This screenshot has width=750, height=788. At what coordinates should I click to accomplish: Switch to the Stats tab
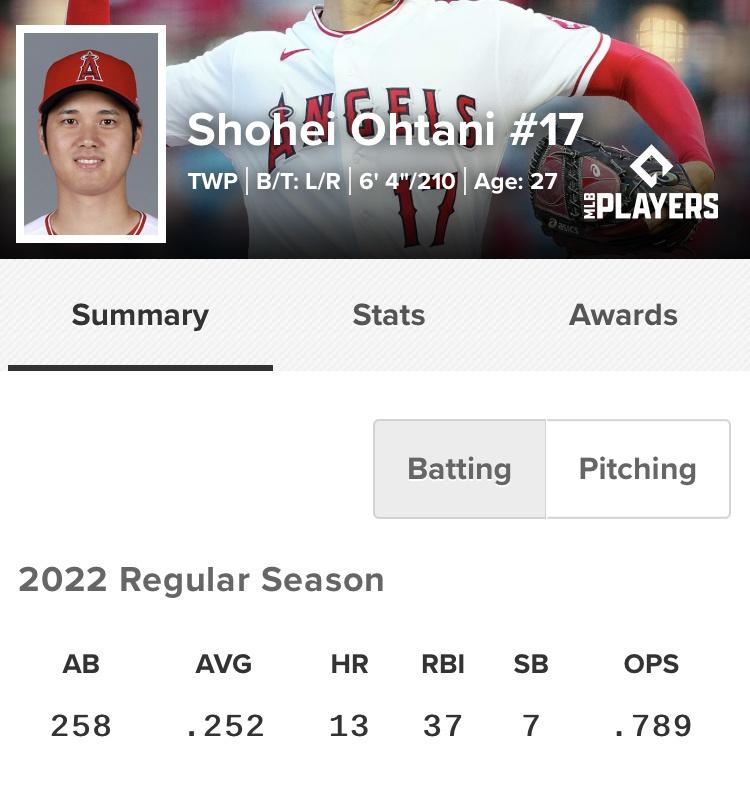(x=389, y=316)
